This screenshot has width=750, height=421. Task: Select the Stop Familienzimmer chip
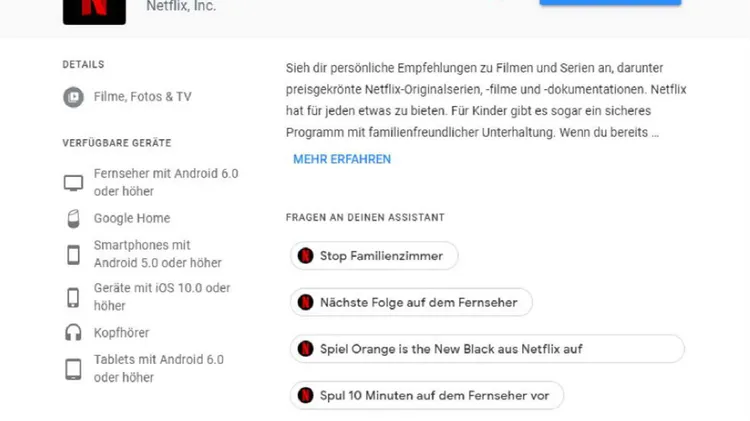(x=374, y=256)
